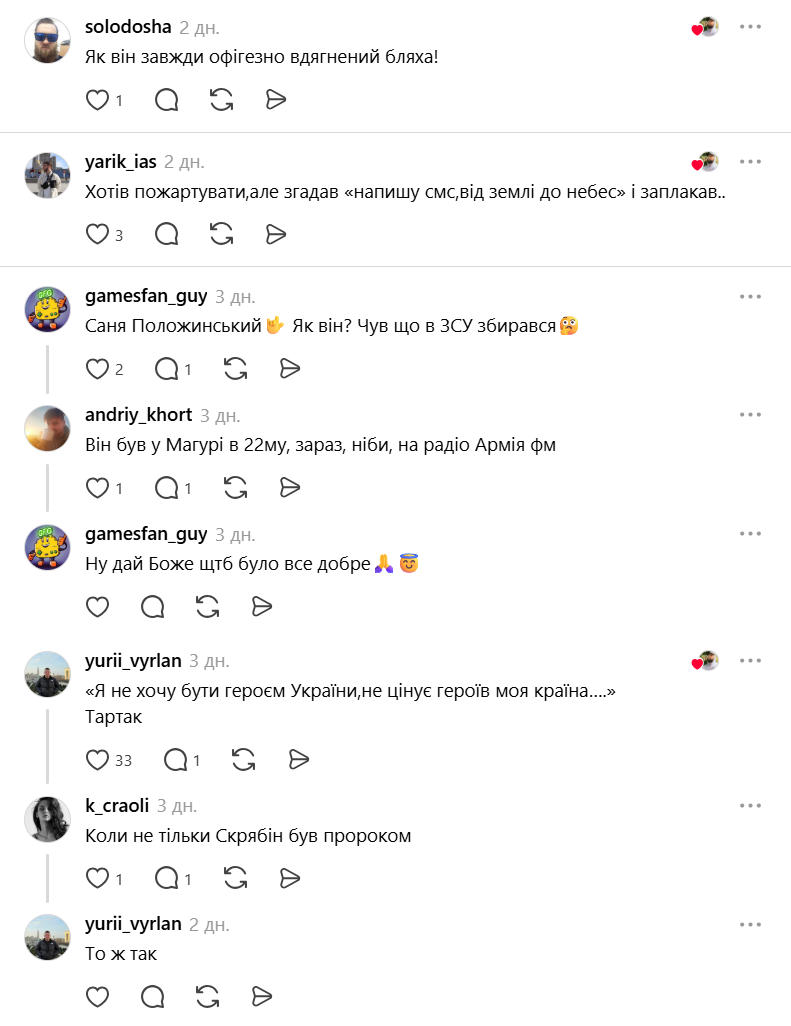Open yarik_ias's profile
Screen dimensions: 791x1026
(121, 162)
